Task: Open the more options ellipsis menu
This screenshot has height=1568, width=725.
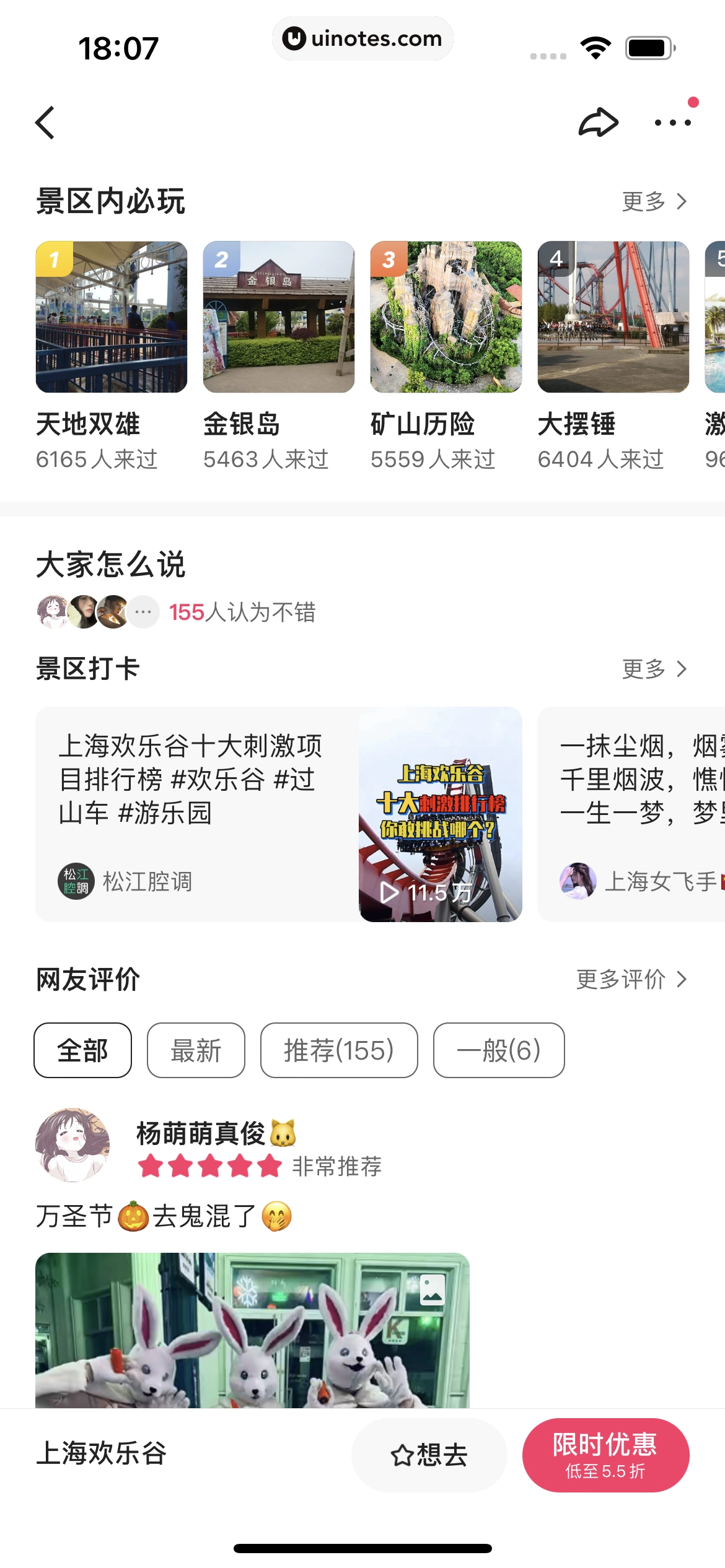Action: click(x=673, y=123)
